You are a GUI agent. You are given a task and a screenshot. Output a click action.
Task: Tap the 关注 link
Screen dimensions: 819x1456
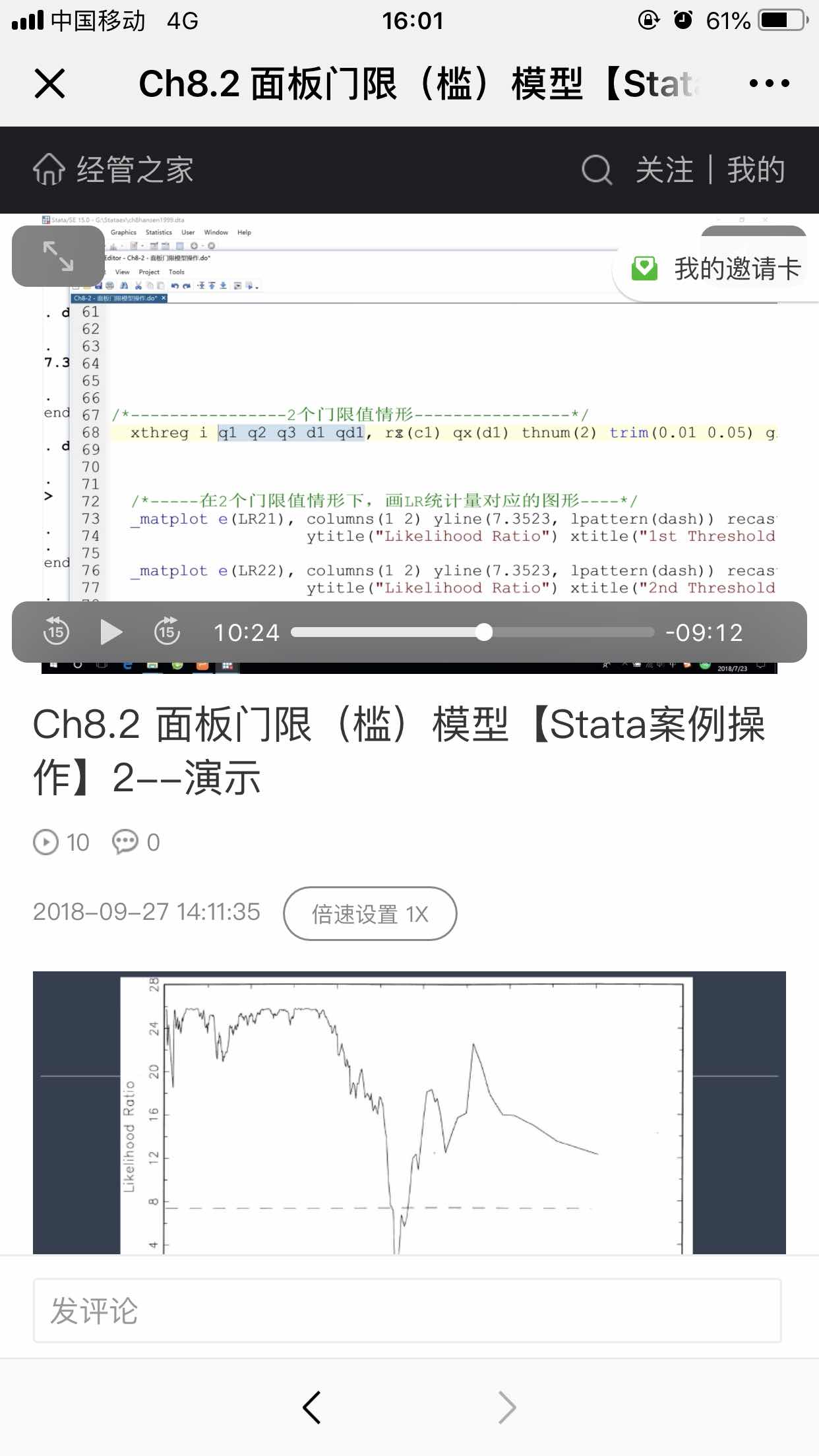(664, 170)
